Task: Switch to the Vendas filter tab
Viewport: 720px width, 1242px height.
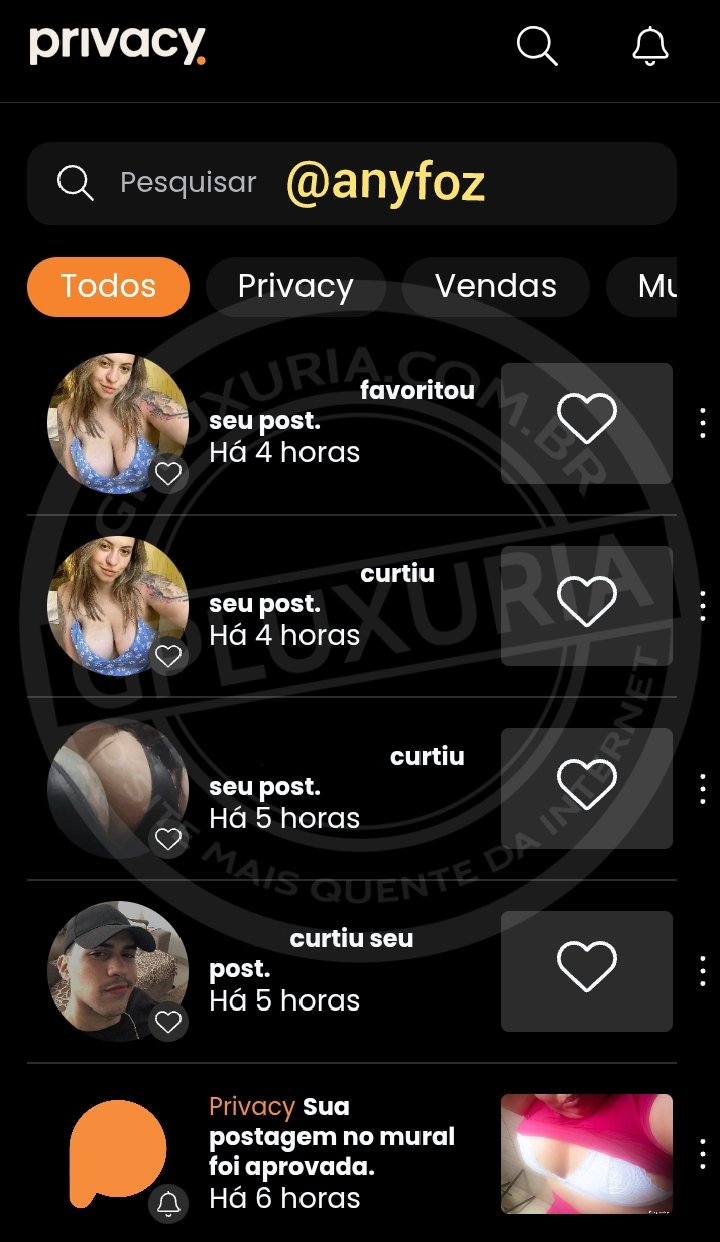Action: 494,287
